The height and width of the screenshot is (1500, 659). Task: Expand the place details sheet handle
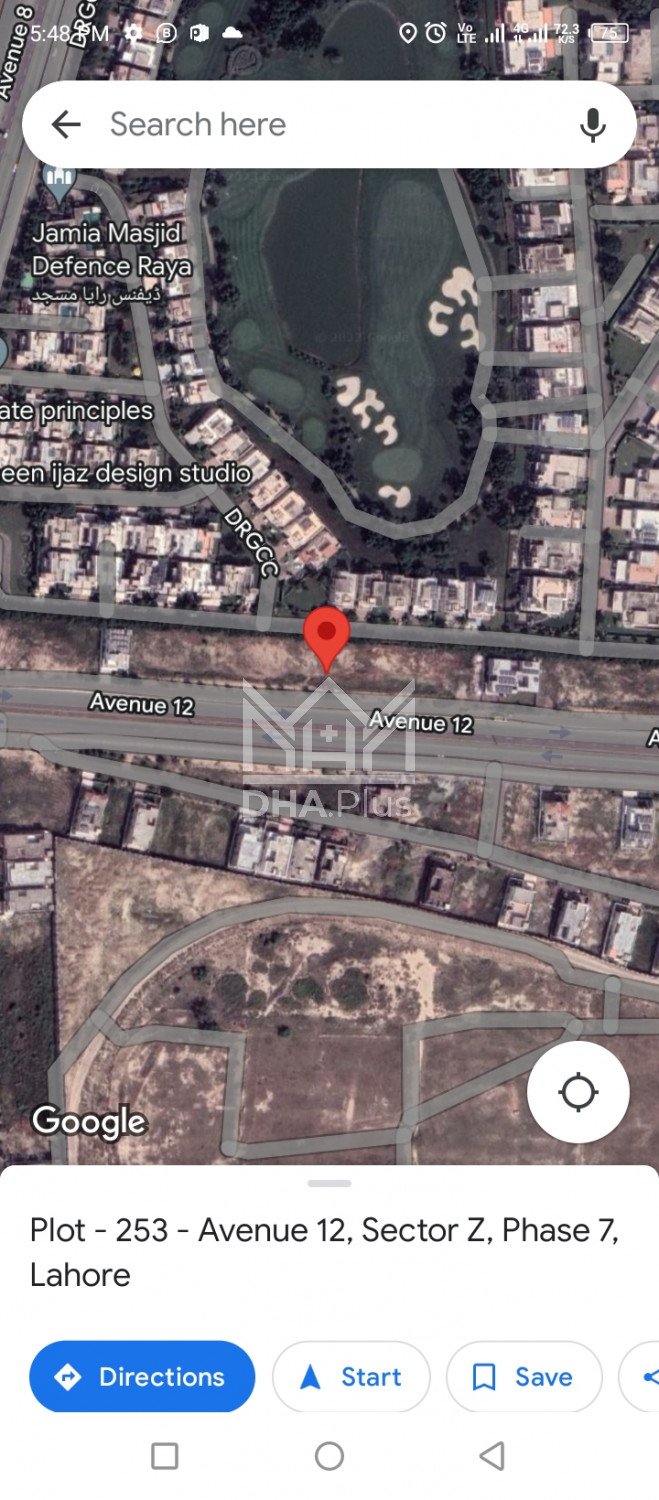pos(329,1184)
